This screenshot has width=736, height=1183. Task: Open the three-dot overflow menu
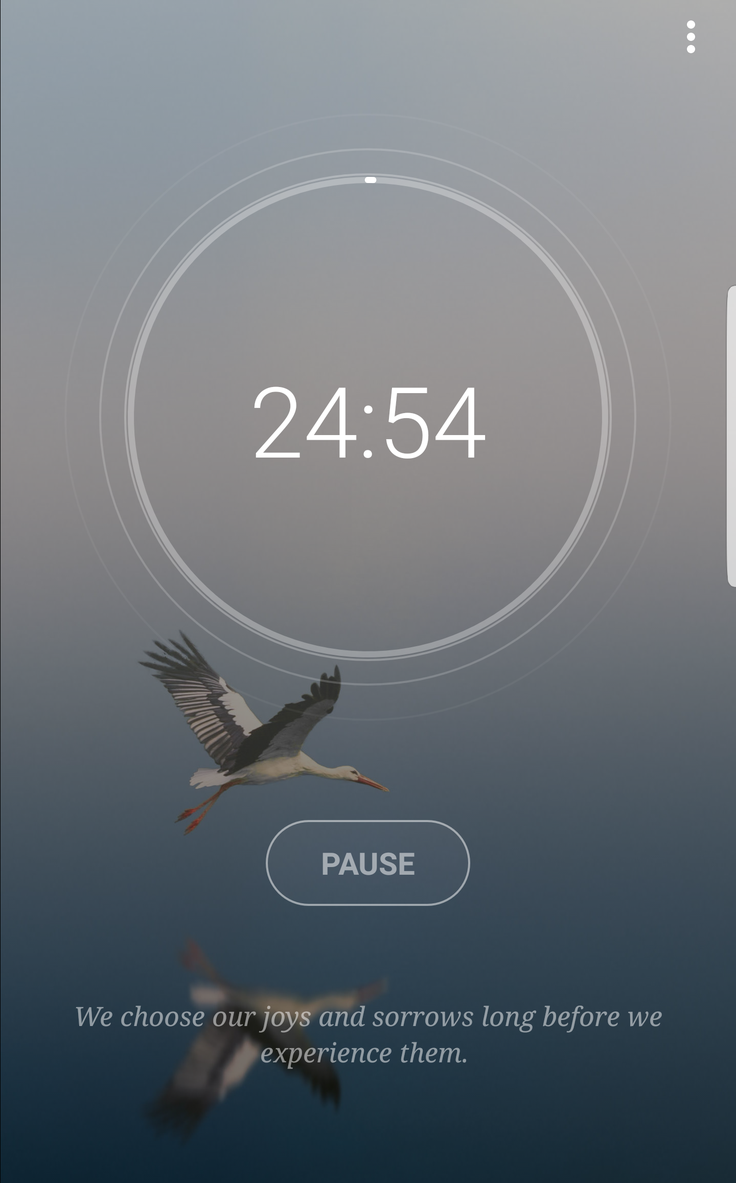(690, 37)
